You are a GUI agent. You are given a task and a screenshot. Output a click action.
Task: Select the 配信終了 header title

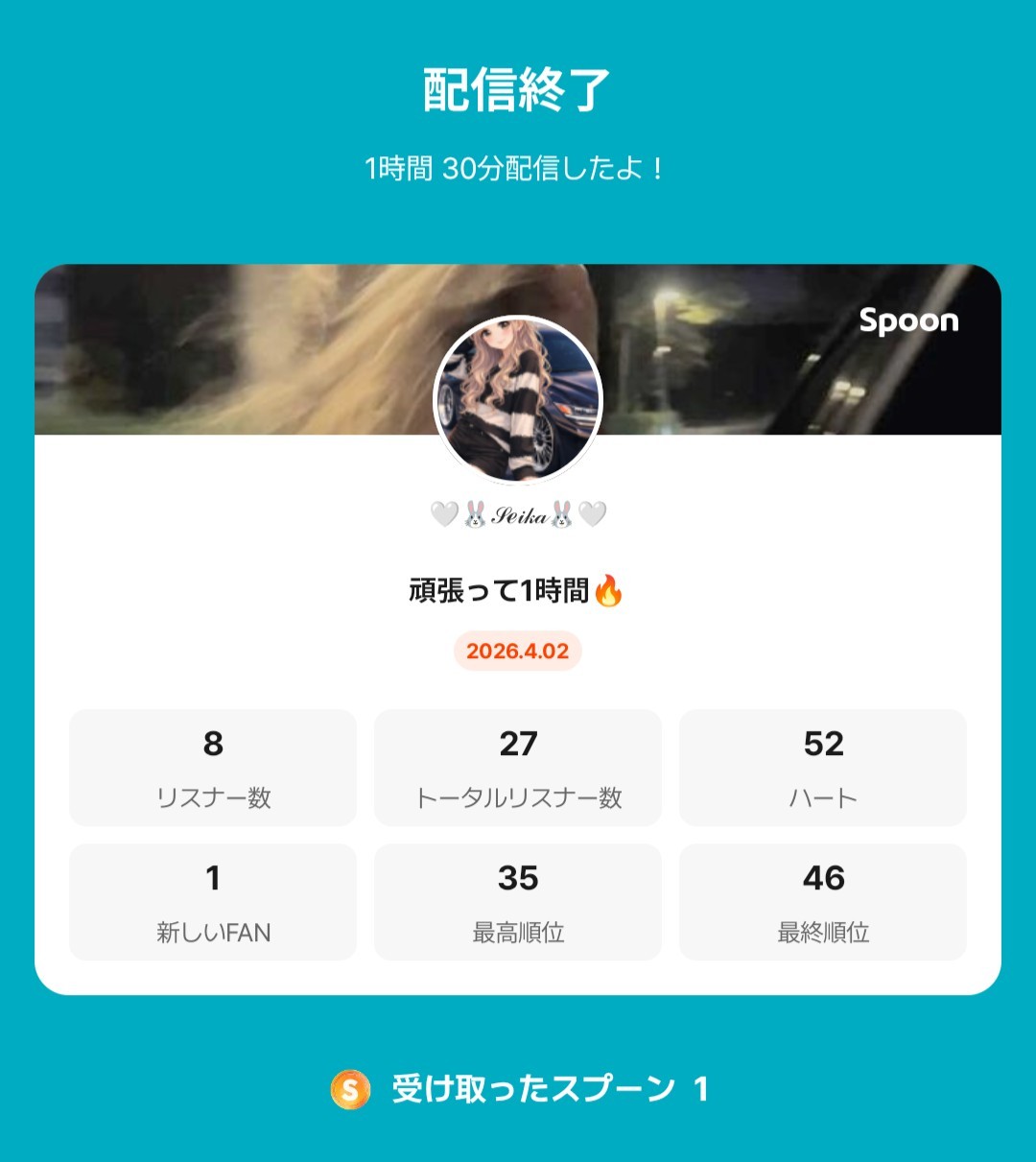click(x=518, y=84)
